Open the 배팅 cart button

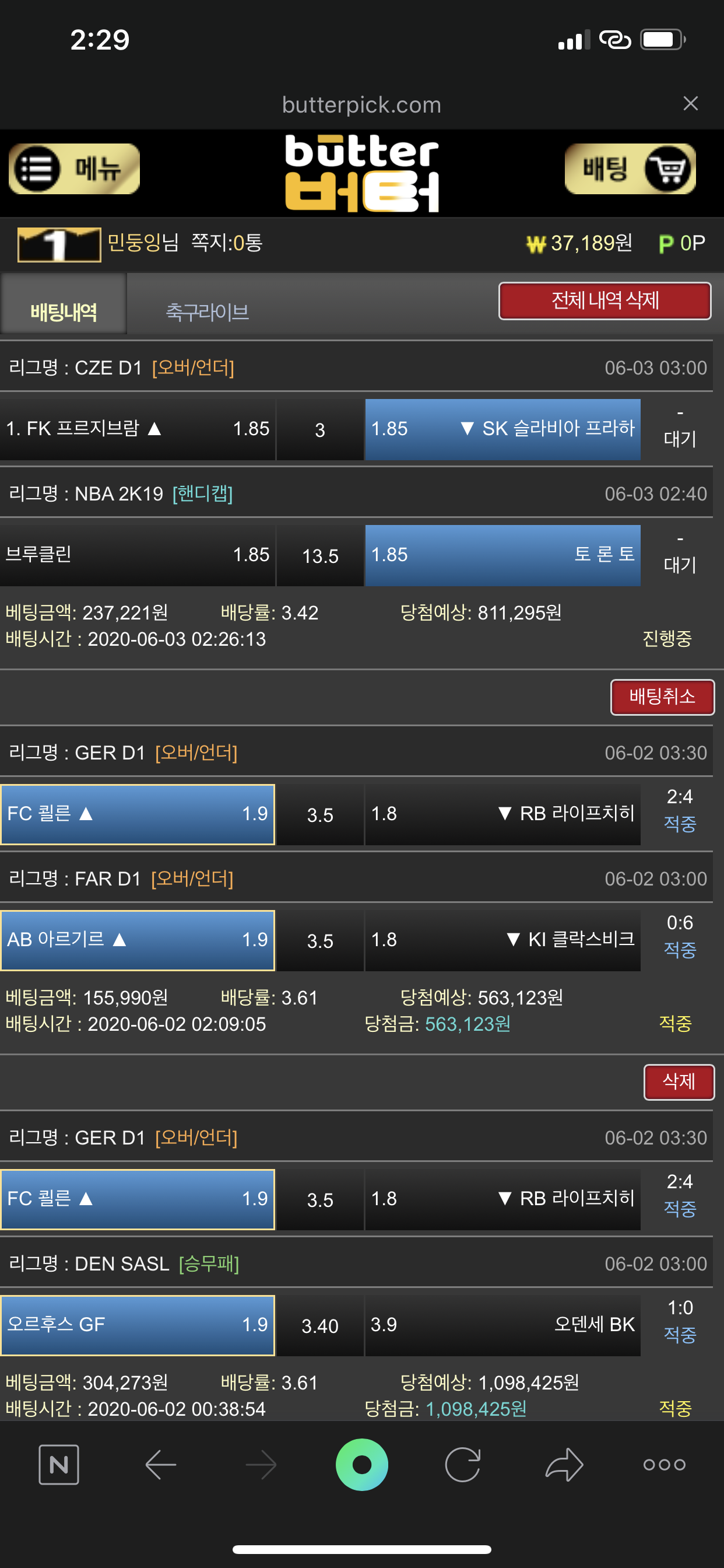coord(630,169)
